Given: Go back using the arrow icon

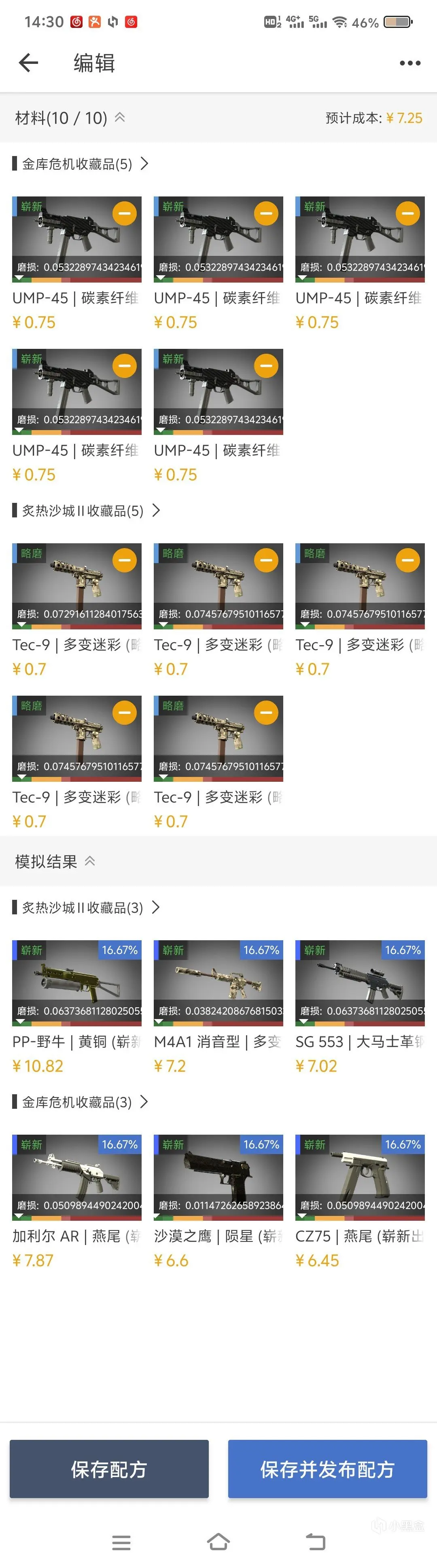Looking at the screenshot, I should click(x=29, y=63).
